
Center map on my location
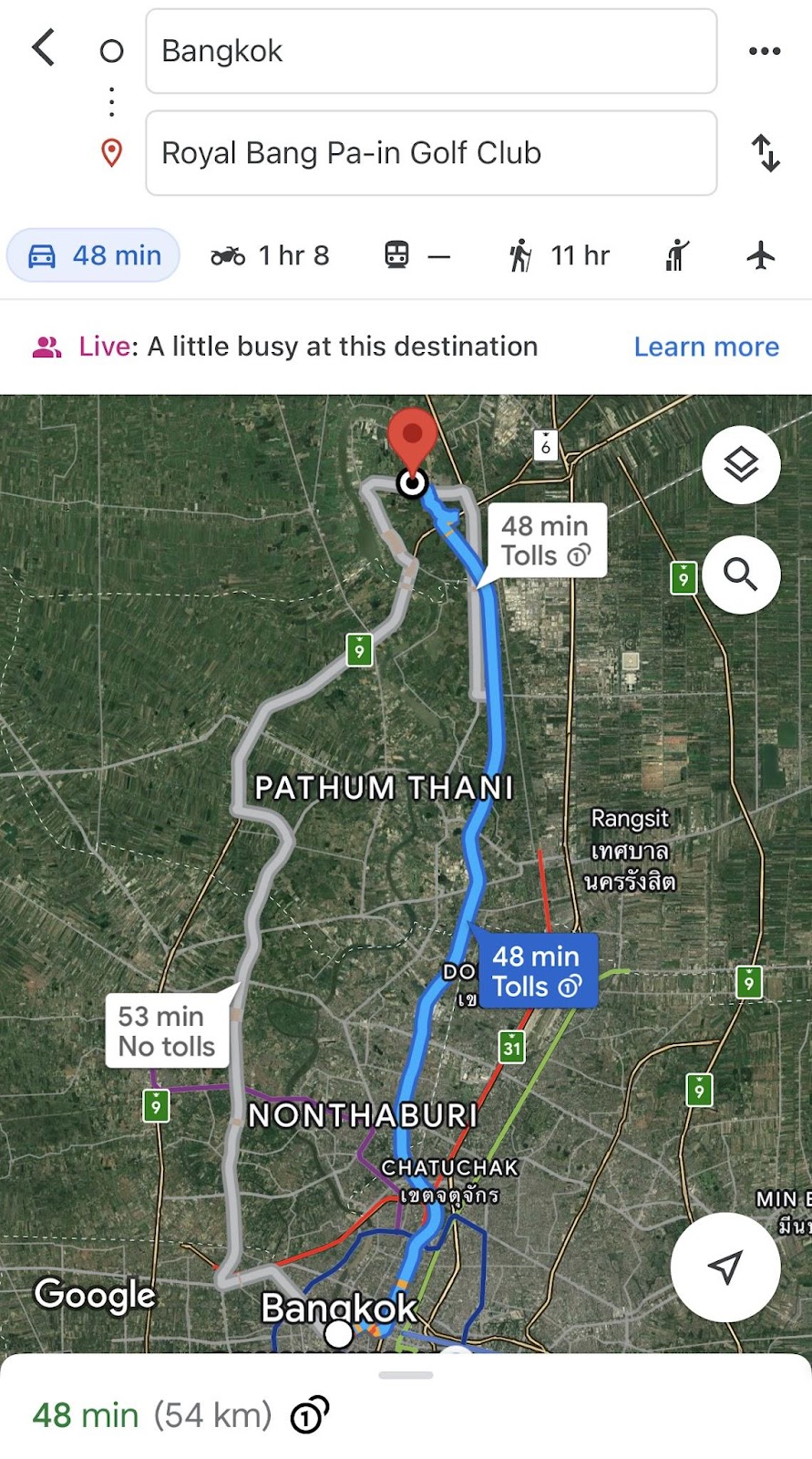pyautogui.click(x=725, y=1267)
